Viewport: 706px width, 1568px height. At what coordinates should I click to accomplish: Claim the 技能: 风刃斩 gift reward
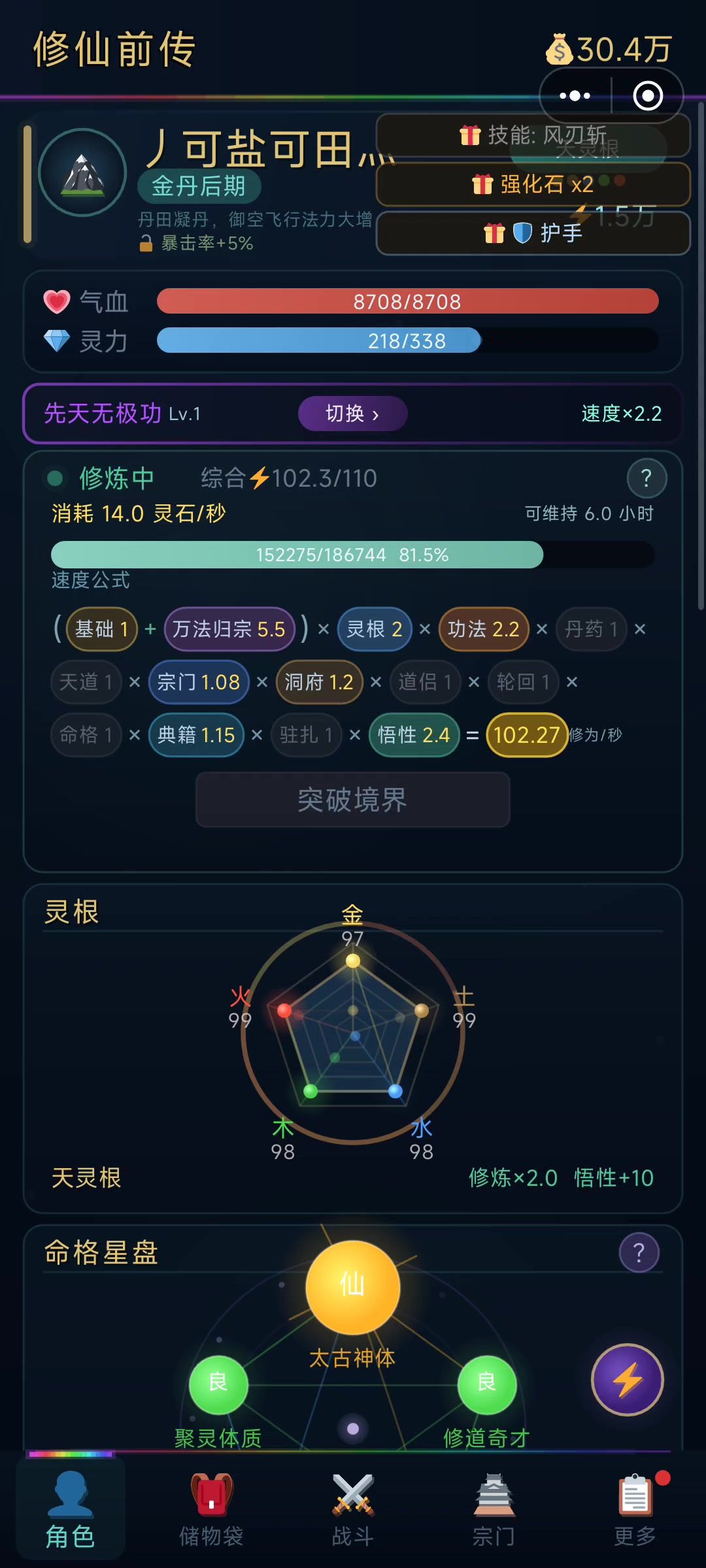532,136
